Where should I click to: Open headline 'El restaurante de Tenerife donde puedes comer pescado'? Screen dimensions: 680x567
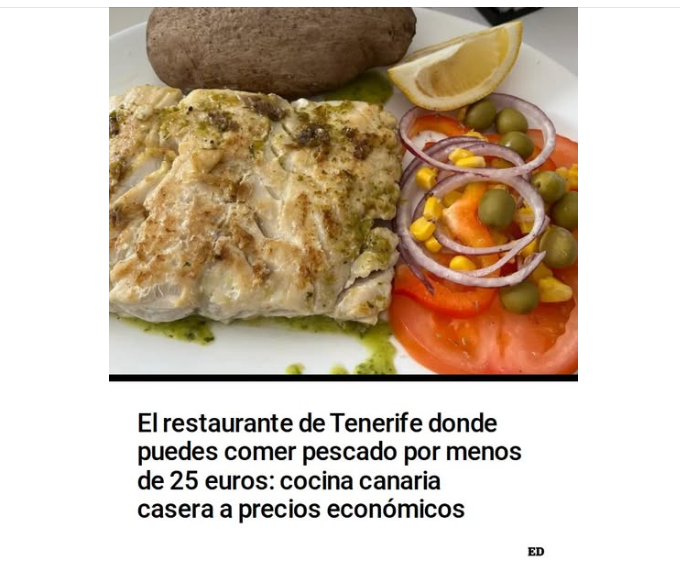329,466
